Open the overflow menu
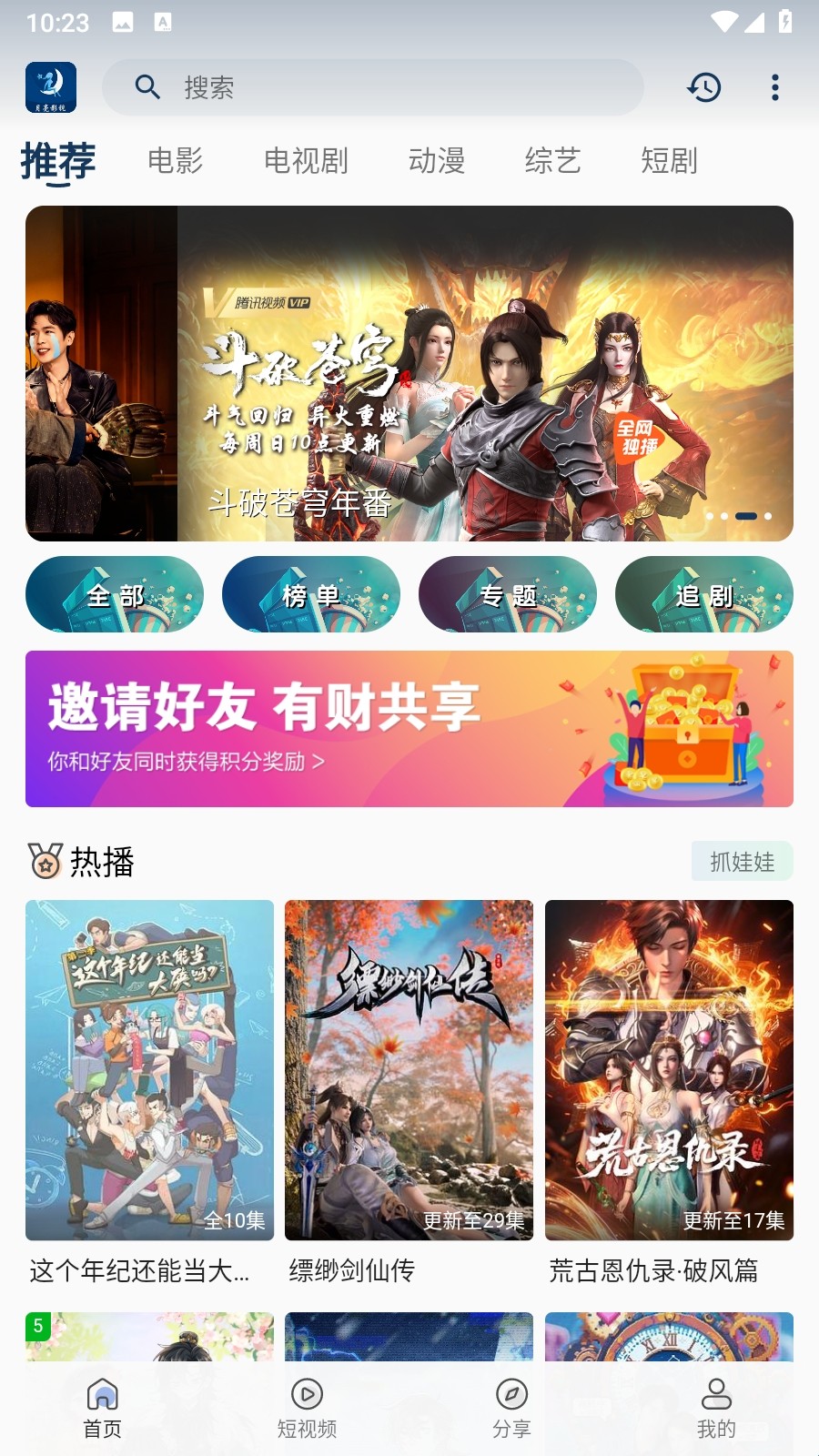 (774, 87)
